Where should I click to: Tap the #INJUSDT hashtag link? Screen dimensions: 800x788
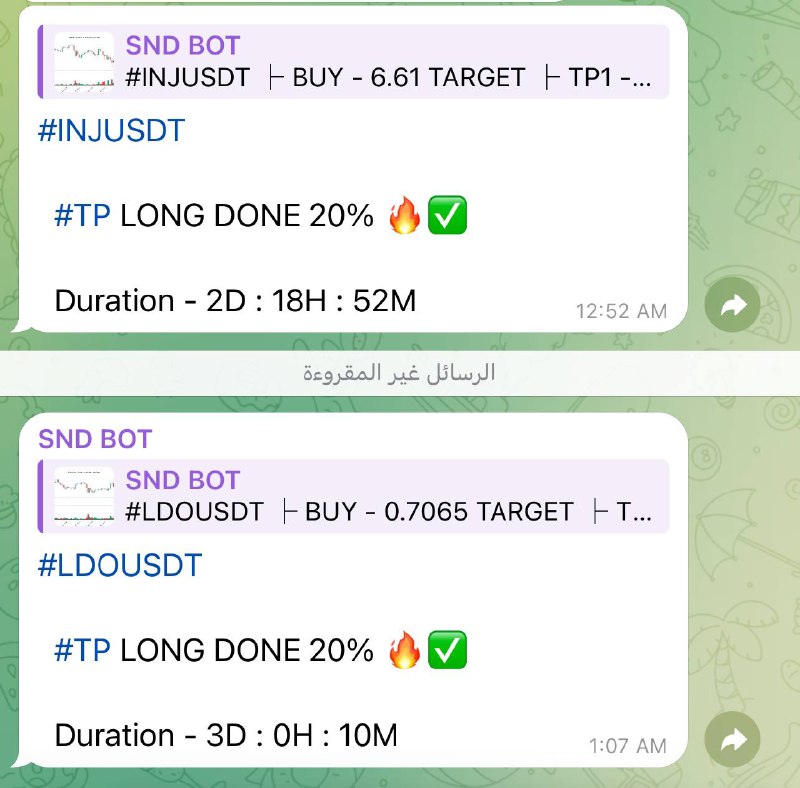111,131
